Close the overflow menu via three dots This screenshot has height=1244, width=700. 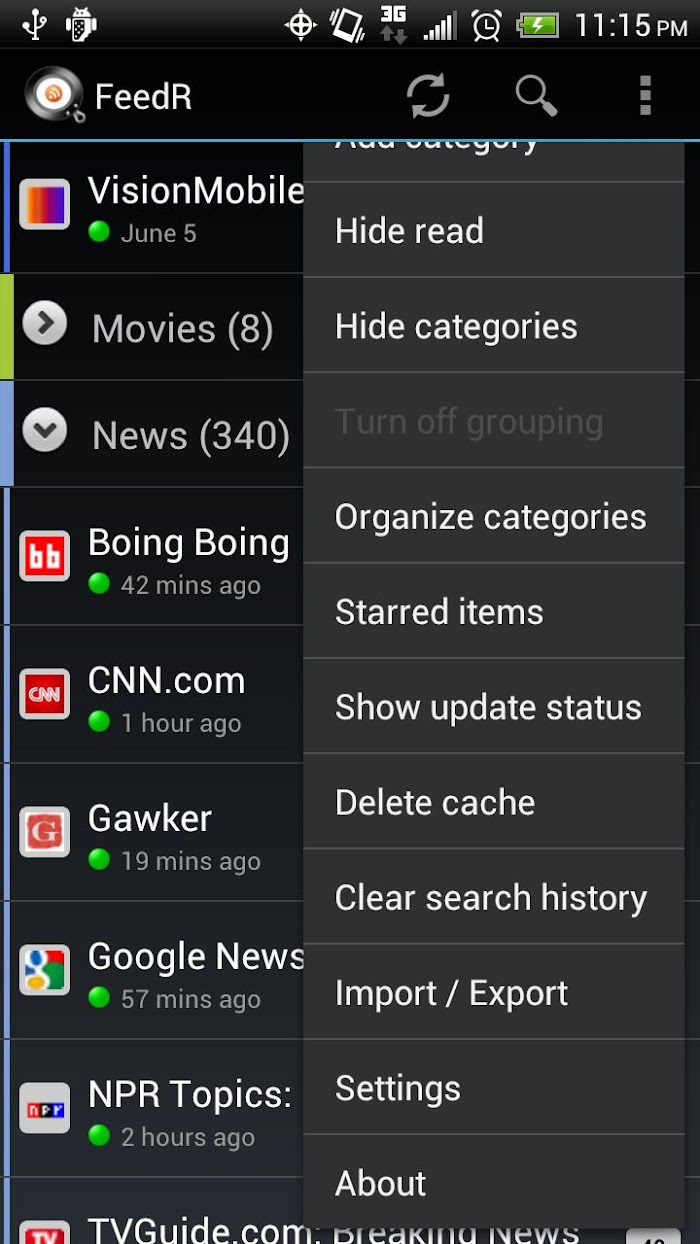[645, 96]
